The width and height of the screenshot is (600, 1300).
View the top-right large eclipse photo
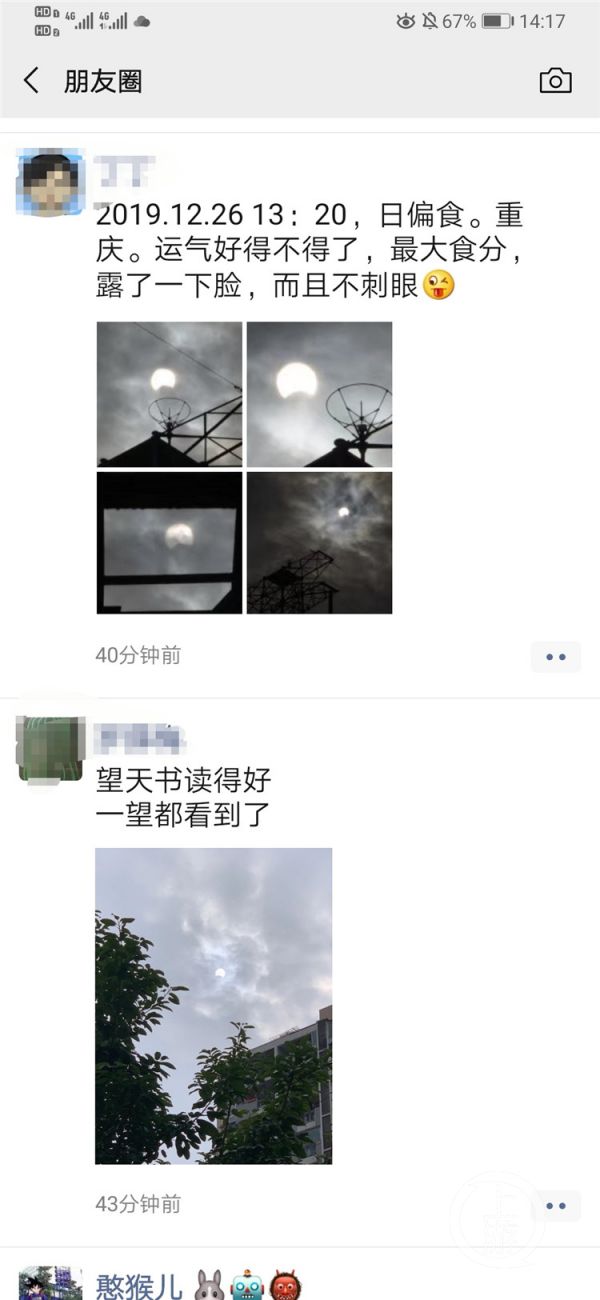[319, 394]
